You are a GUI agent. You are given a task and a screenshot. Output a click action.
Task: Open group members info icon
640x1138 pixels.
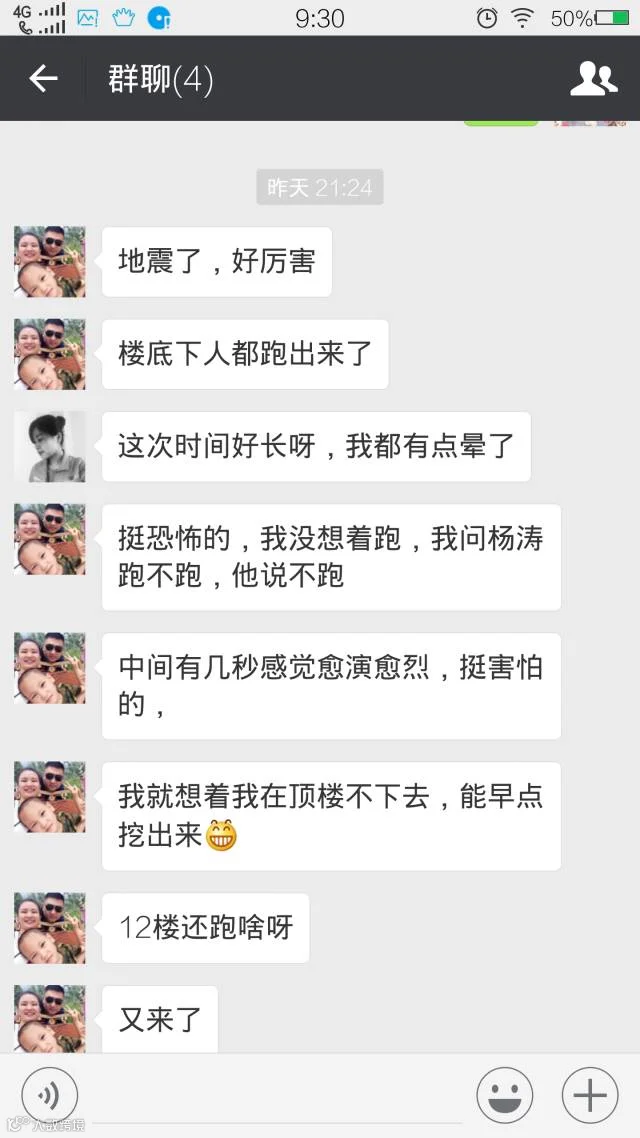(594, 78)
